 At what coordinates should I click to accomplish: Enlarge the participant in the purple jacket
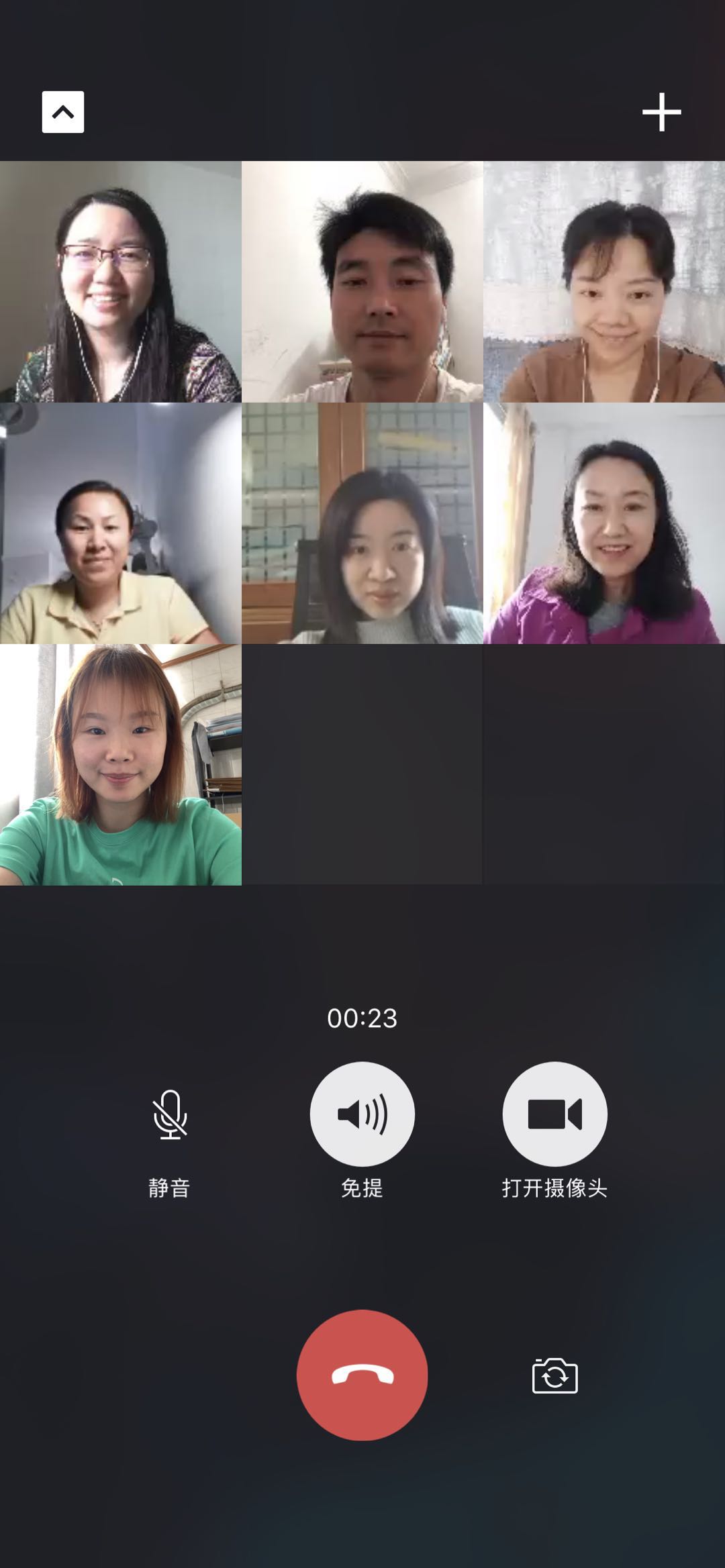(x=603, y=523)
